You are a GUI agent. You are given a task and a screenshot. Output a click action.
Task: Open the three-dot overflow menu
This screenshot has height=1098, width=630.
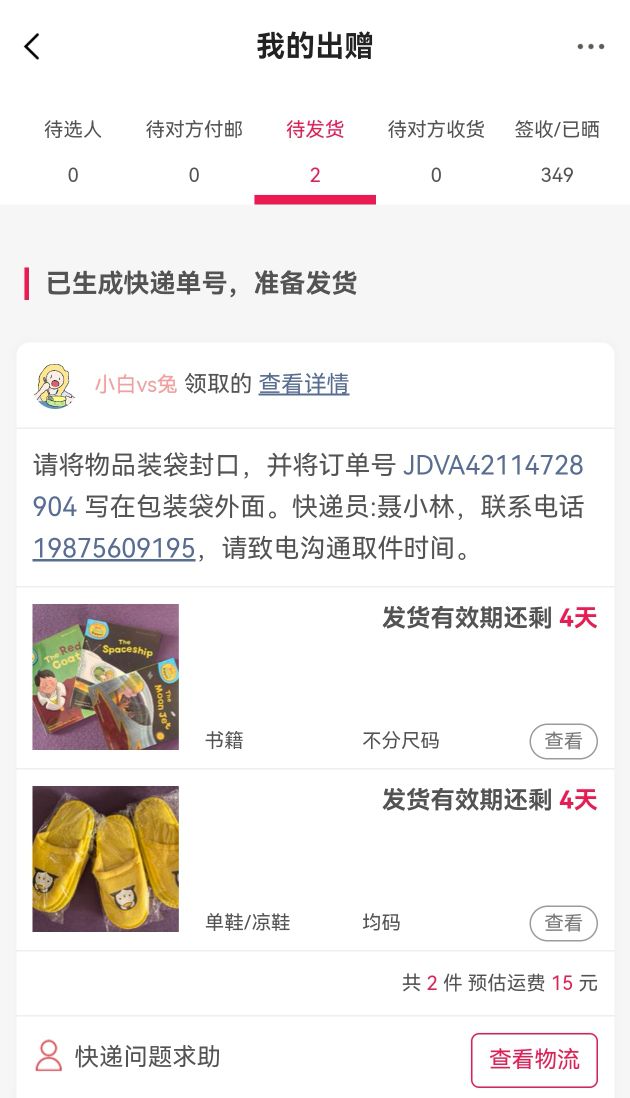click(590, 46)
